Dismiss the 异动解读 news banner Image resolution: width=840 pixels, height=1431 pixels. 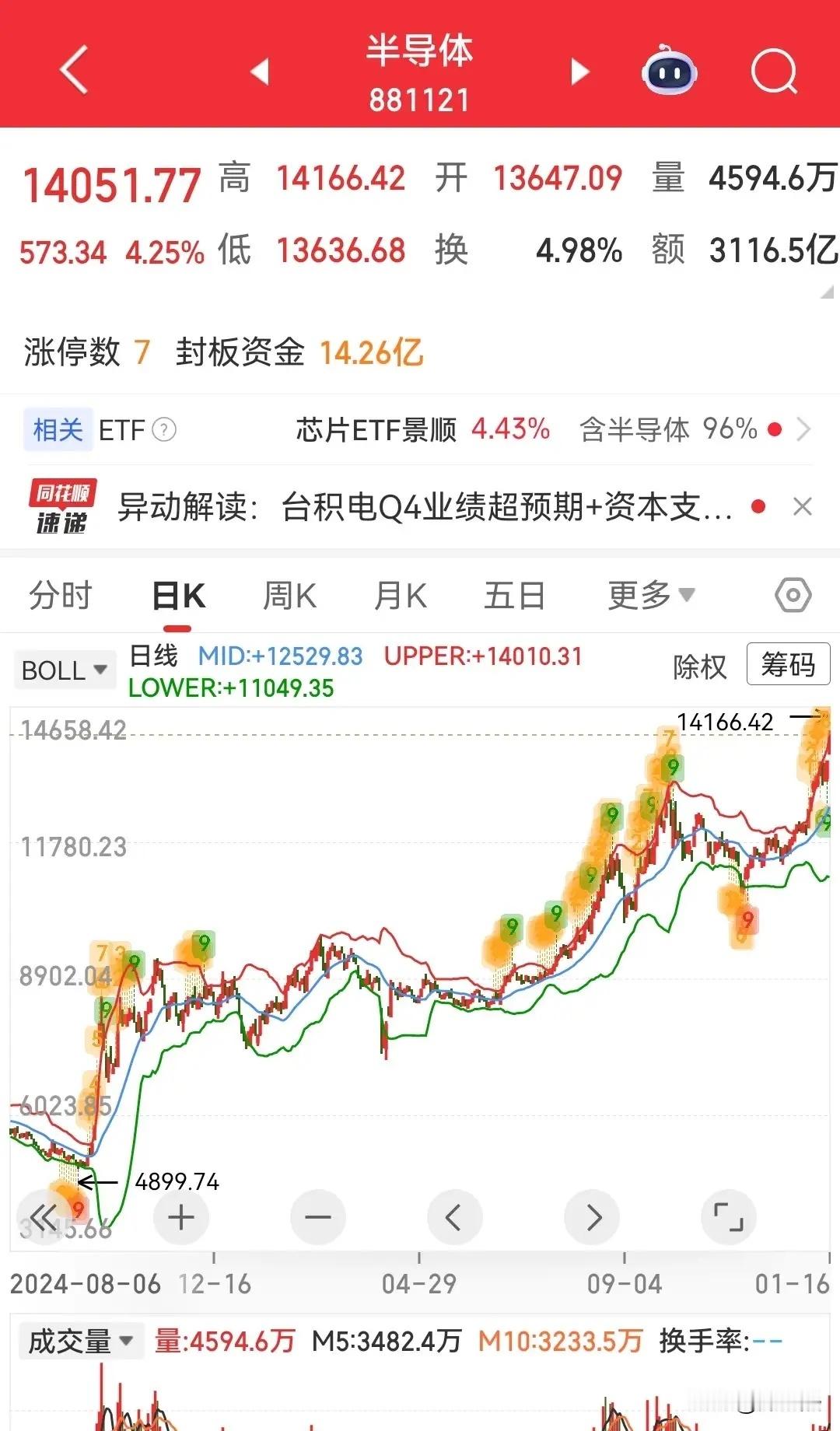pos(804,506)
